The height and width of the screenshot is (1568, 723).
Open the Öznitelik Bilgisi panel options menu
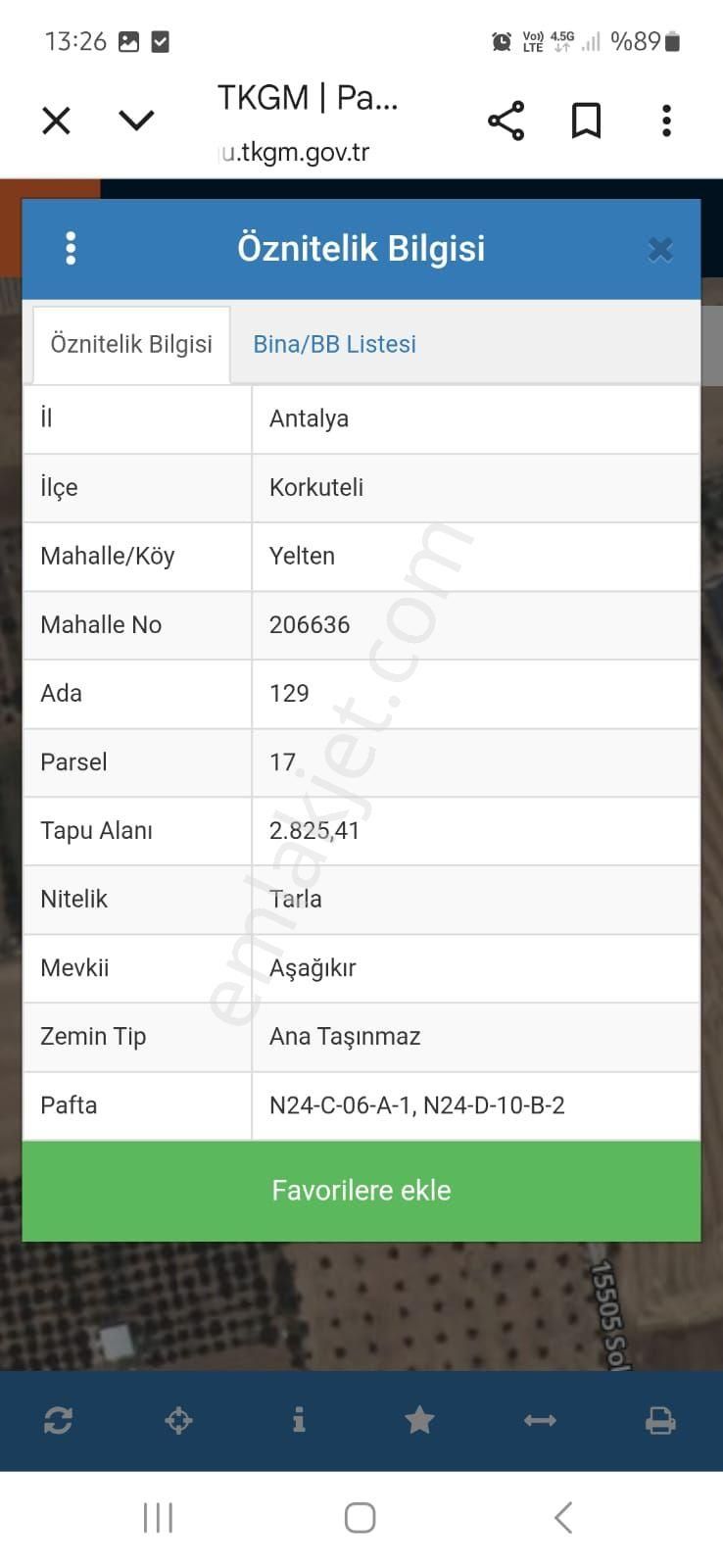(71, 249)
